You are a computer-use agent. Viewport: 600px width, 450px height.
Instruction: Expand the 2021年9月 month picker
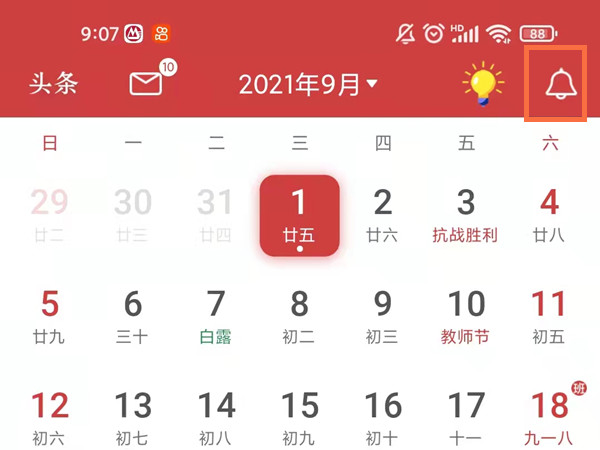pyautogui.click(x=308, y=84)
